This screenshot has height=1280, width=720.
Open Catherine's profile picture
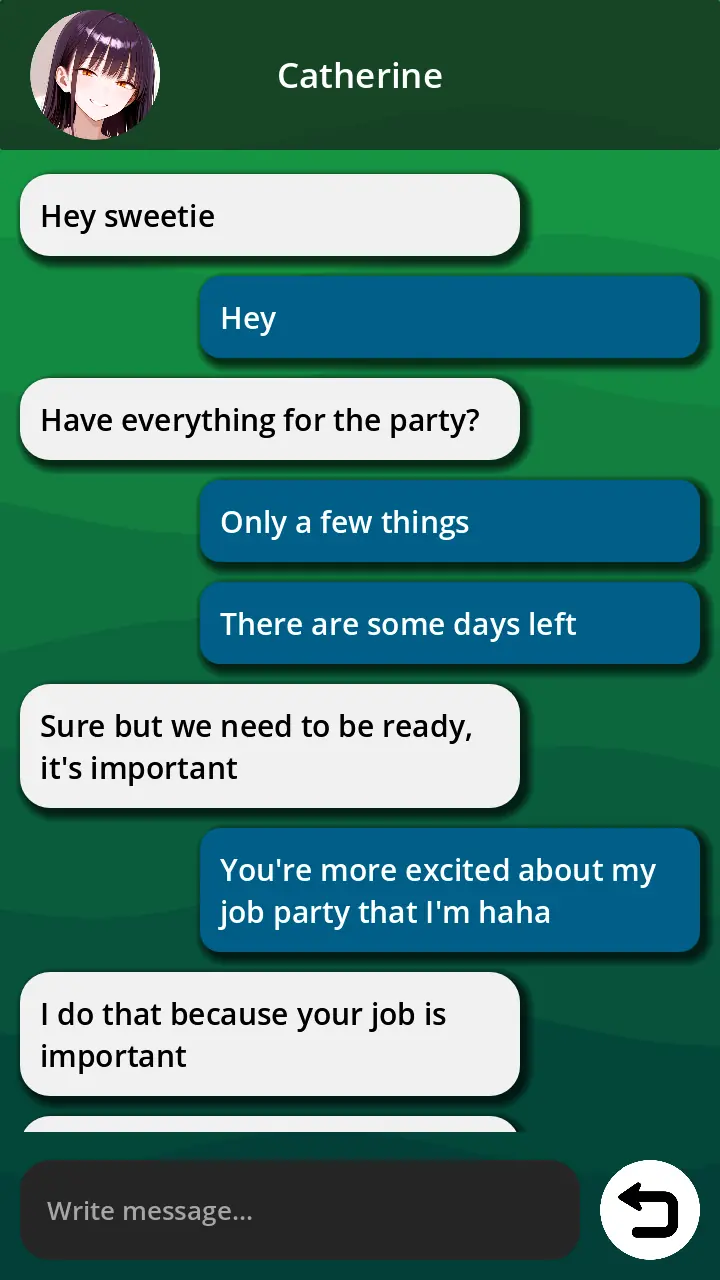point(94,75)
